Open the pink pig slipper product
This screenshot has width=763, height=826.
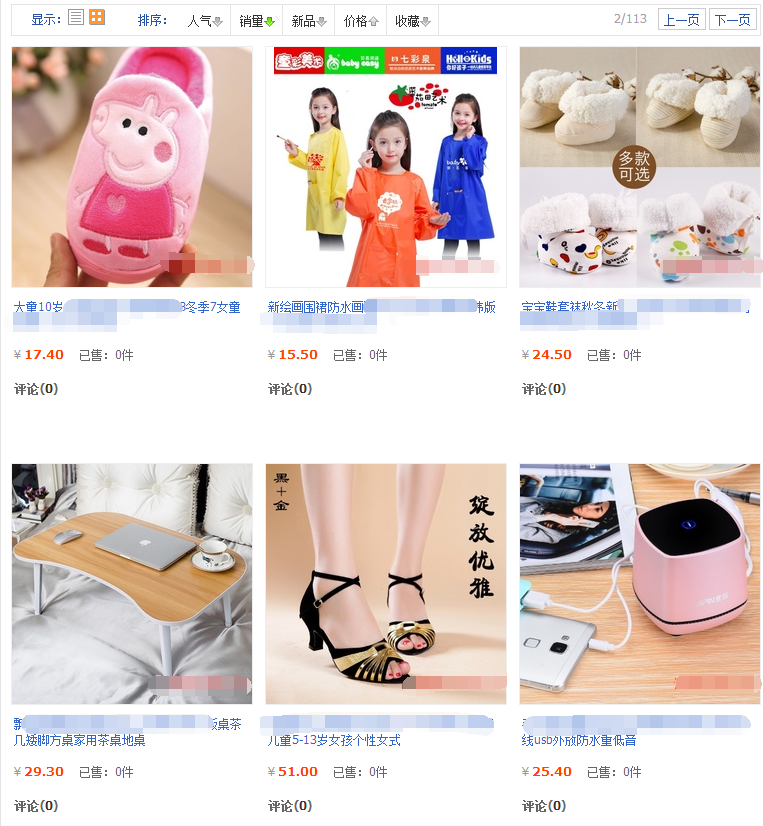pyautogui.click(x=132, y=167)
